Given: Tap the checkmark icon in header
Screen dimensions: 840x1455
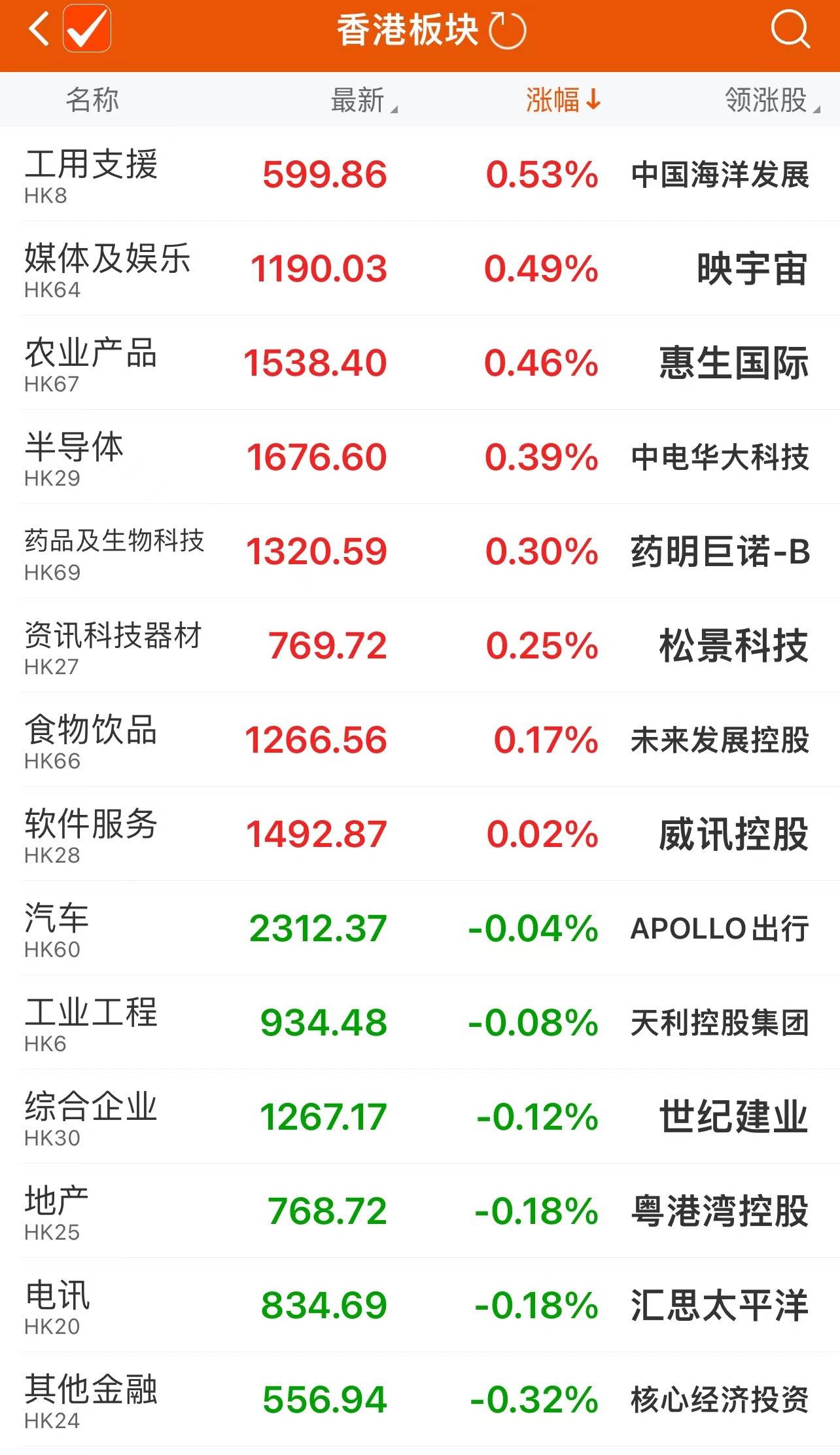Looking at the screenshot, I should tap(87, 29).
